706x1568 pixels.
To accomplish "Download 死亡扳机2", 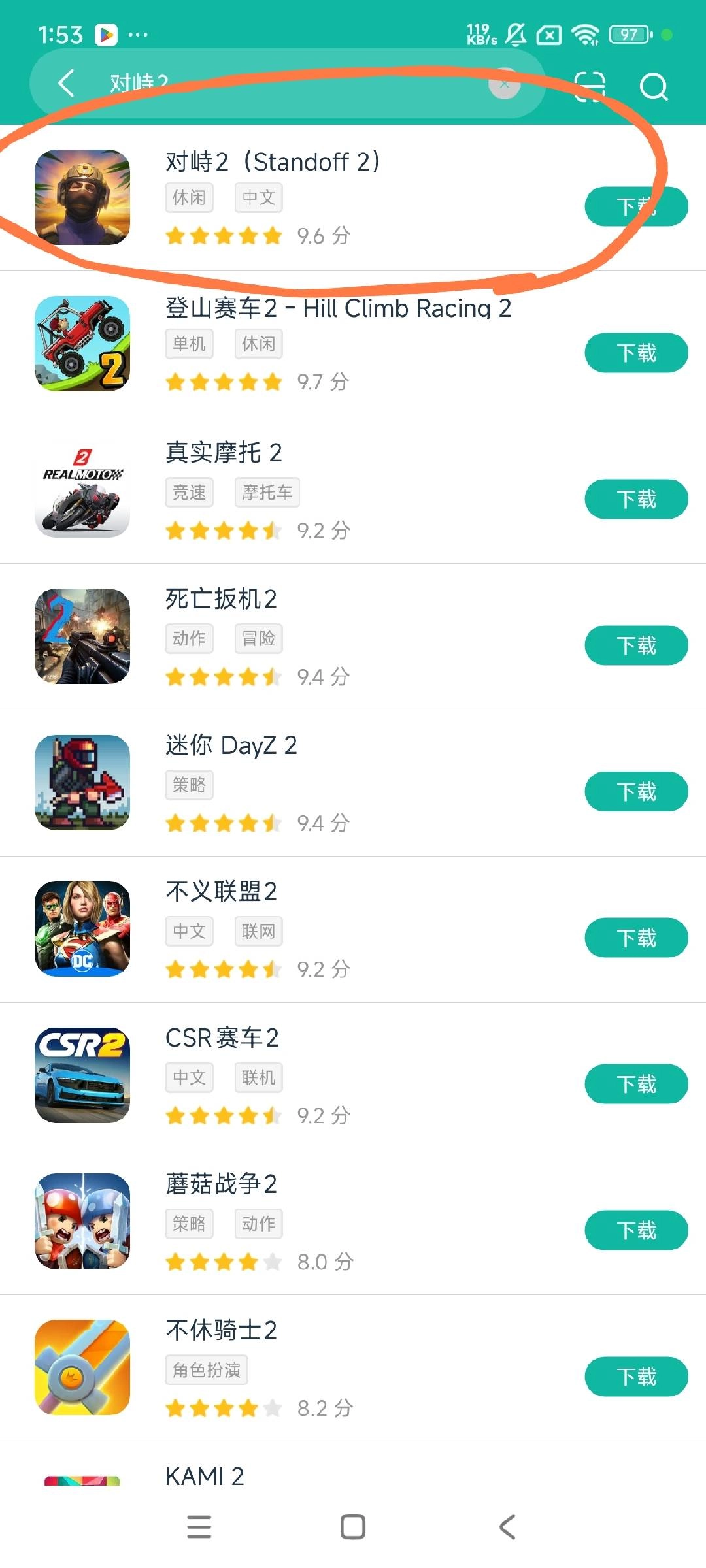I will 636,645.
